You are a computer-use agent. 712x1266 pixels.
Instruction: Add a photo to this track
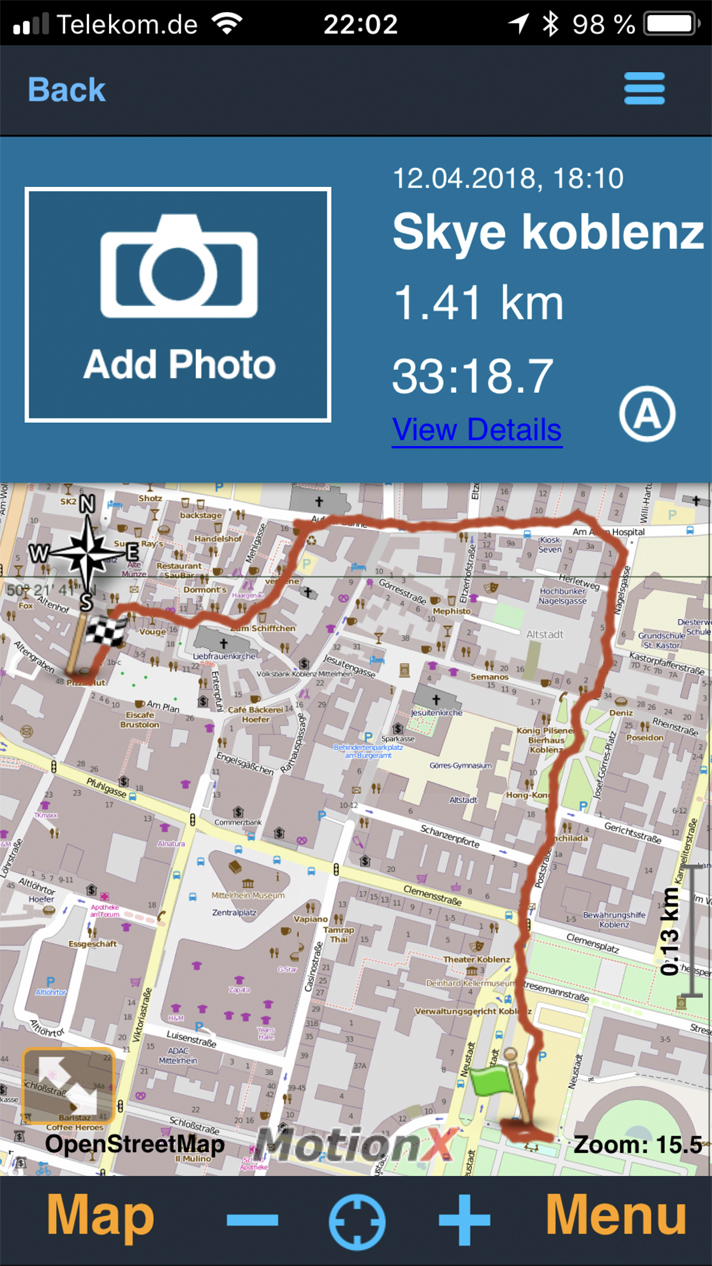click(x=178, y=304)
